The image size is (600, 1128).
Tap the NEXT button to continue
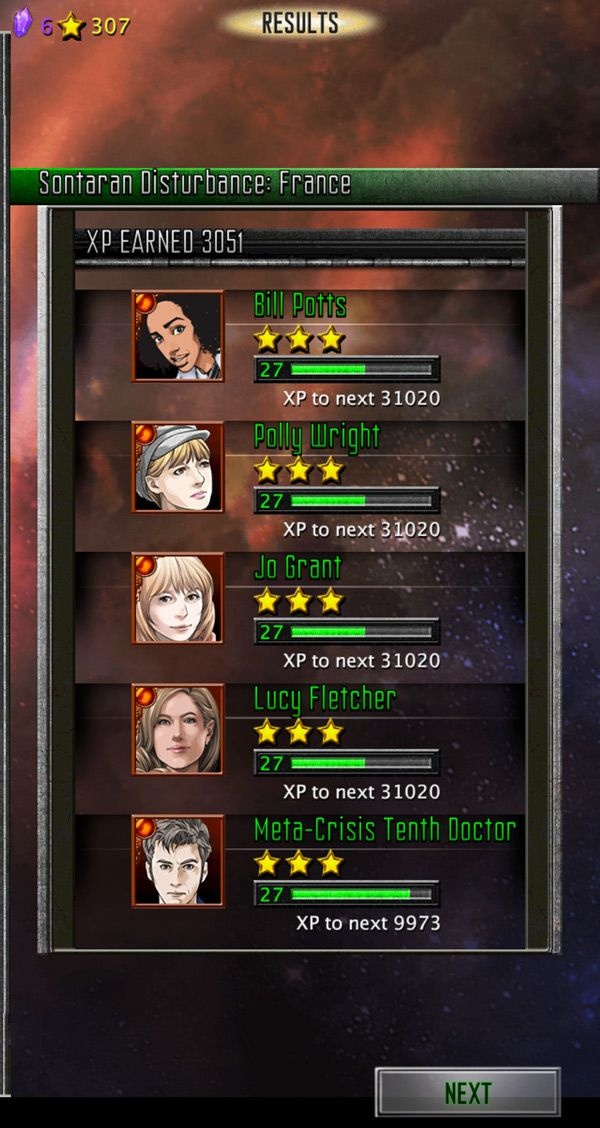coord(468,1092)
